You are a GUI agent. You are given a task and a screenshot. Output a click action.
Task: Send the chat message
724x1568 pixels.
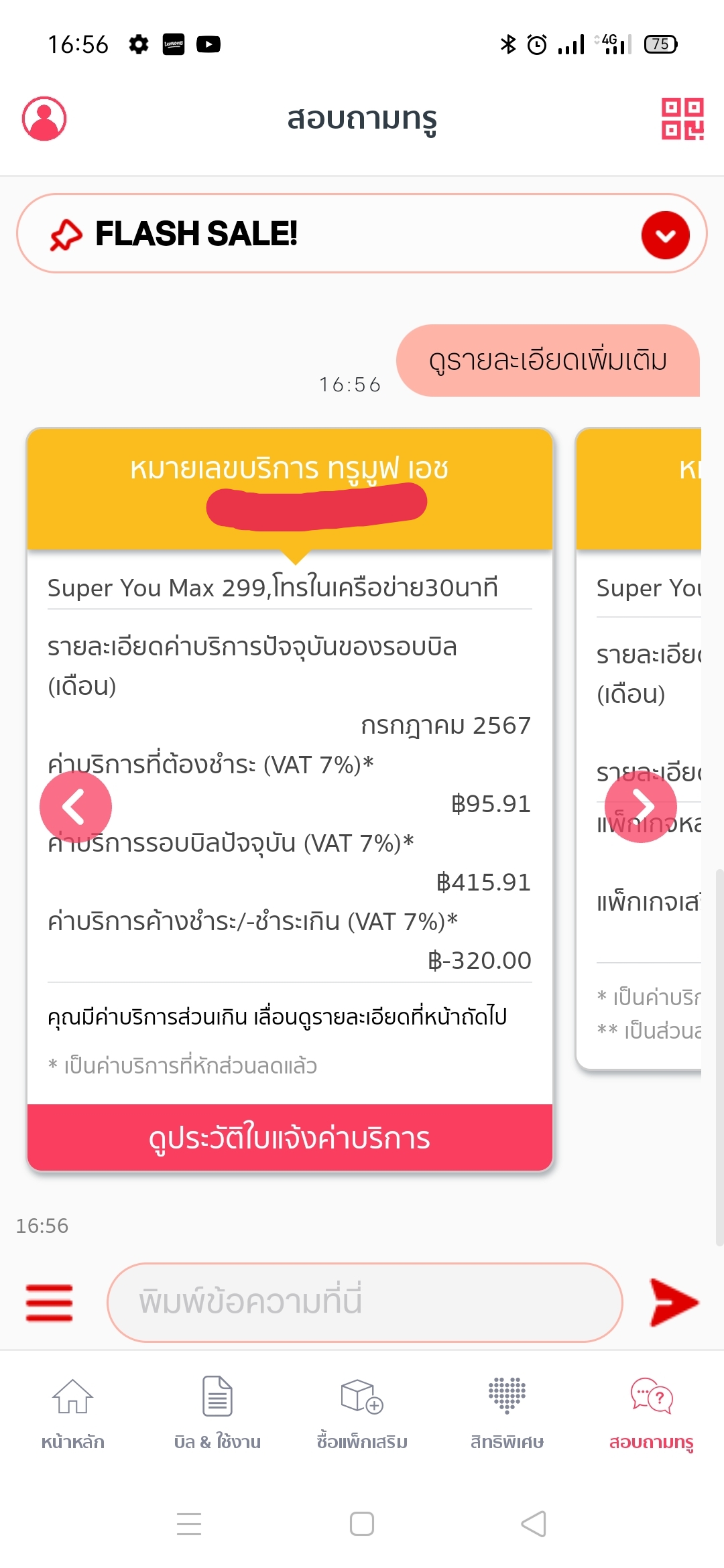tap(674, 1303)
